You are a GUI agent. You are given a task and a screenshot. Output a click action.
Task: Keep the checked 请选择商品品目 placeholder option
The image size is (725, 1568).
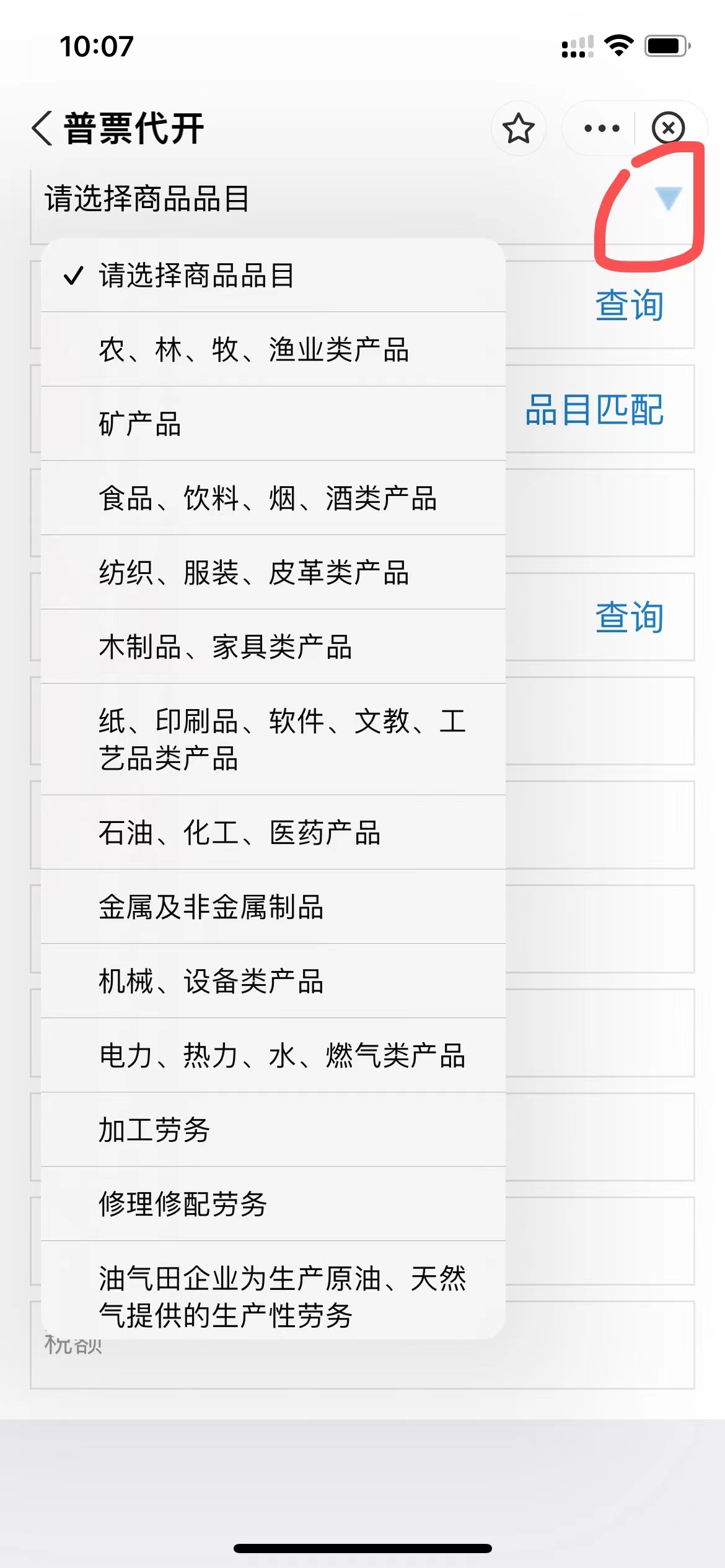(273, 275)
